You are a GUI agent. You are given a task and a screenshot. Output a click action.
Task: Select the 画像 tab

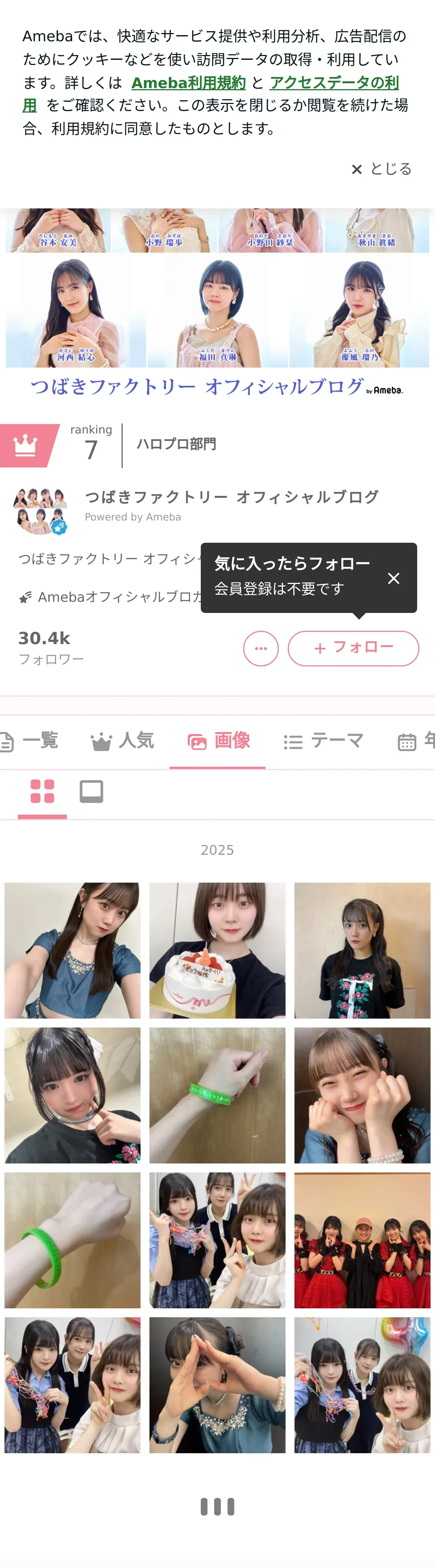tap(218, 741)
